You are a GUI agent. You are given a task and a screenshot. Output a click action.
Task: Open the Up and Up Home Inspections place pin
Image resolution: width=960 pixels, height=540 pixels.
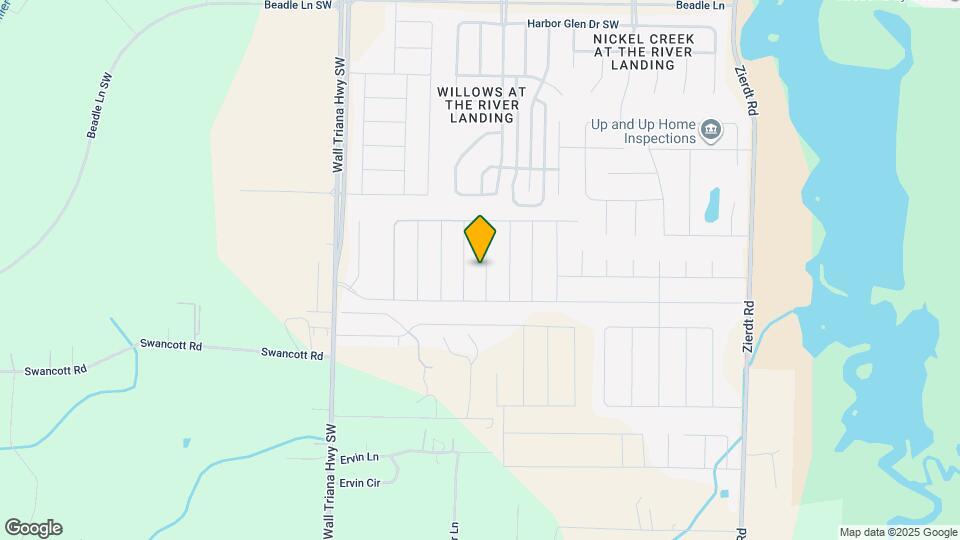[x=711, y=130]
